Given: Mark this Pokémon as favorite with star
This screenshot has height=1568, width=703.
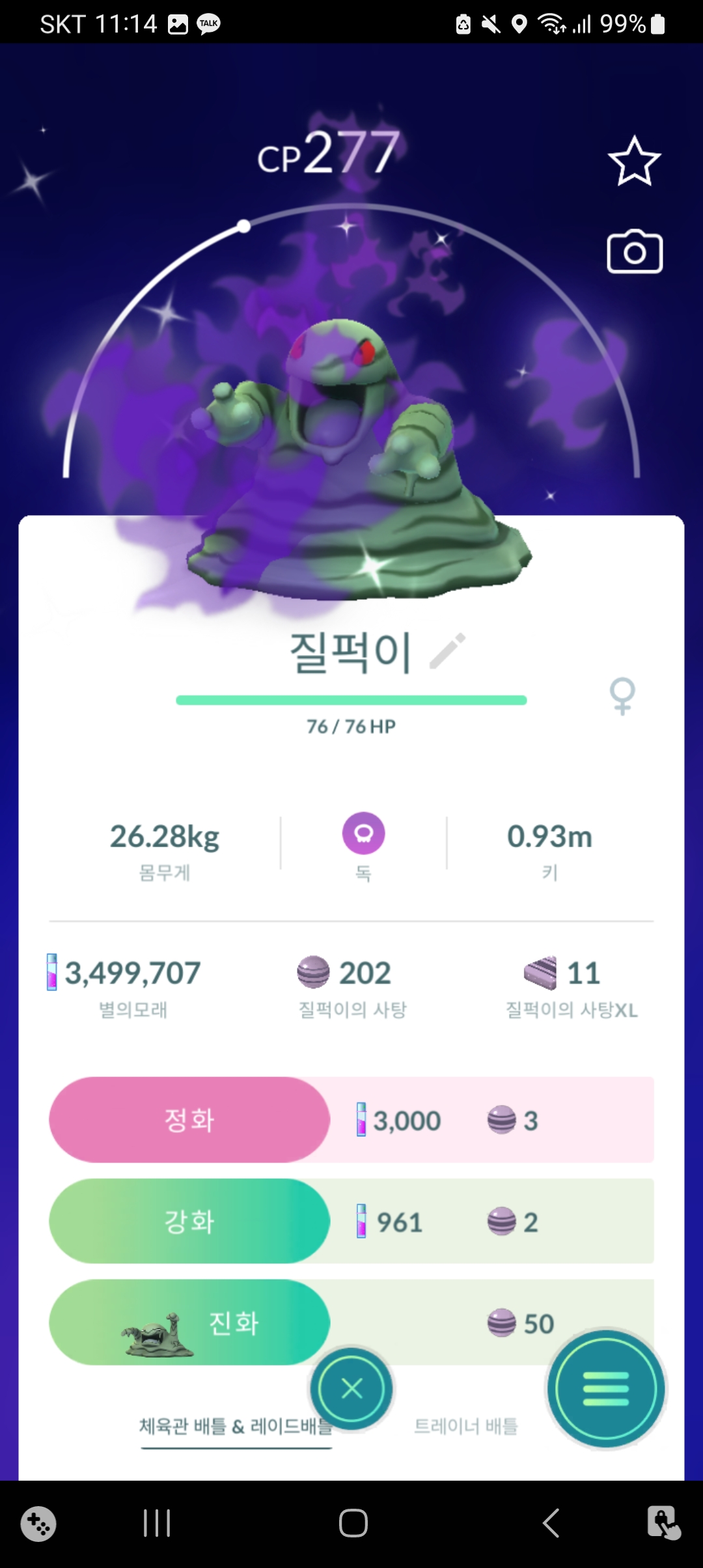Looking at the screenshot, I should (x=634, y=161).
